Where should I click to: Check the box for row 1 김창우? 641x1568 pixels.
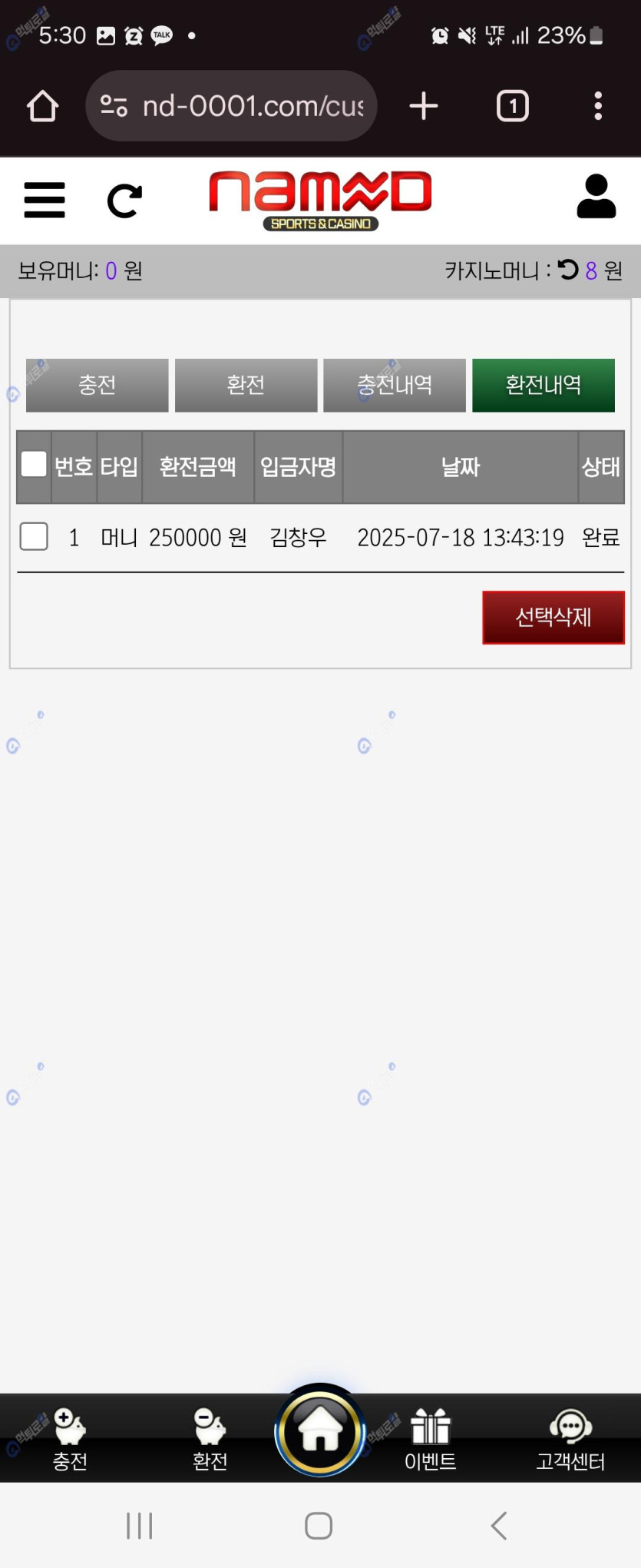coord(34,536)
